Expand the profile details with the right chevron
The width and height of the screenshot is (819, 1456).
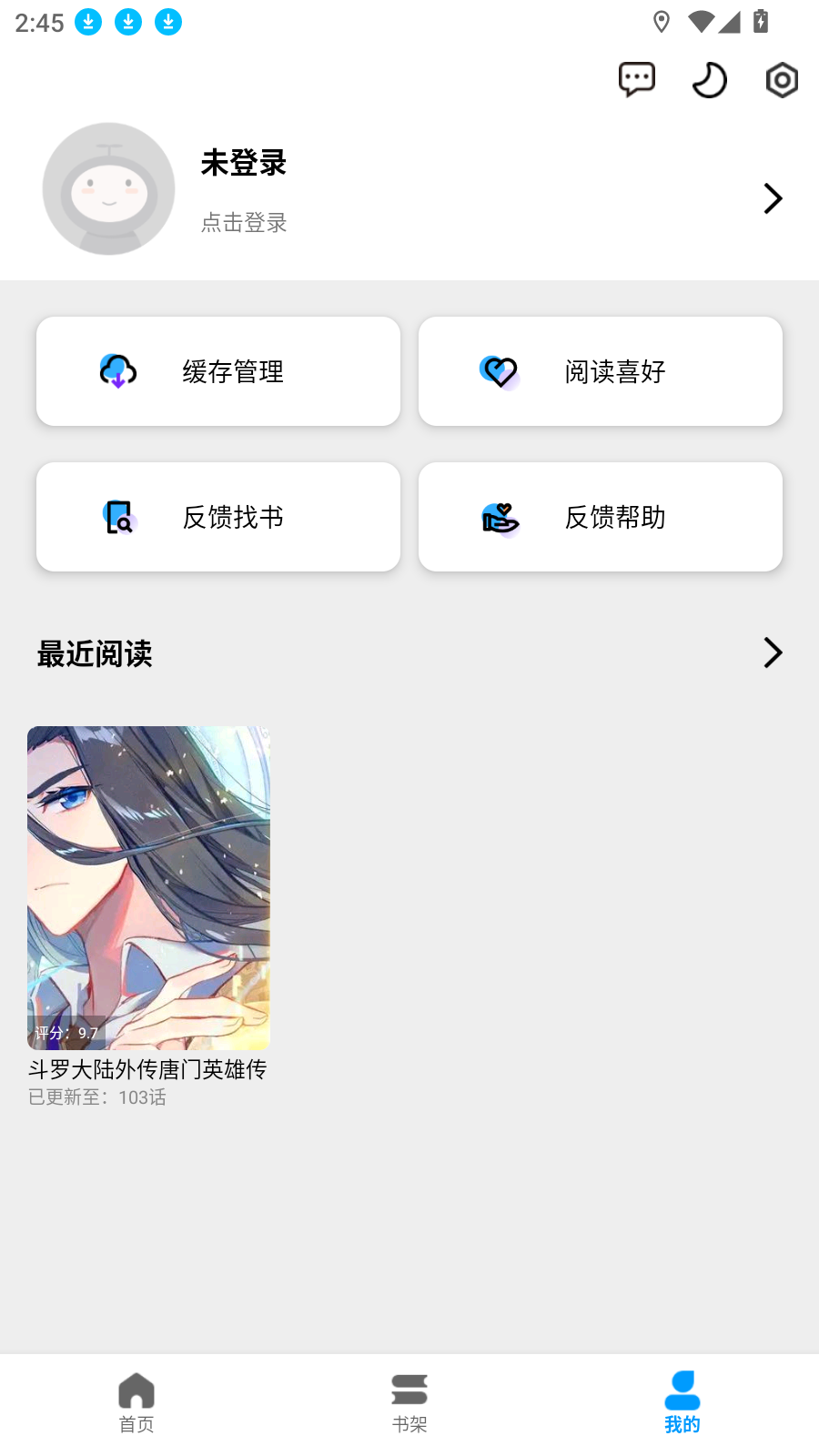tap(772, 197)
